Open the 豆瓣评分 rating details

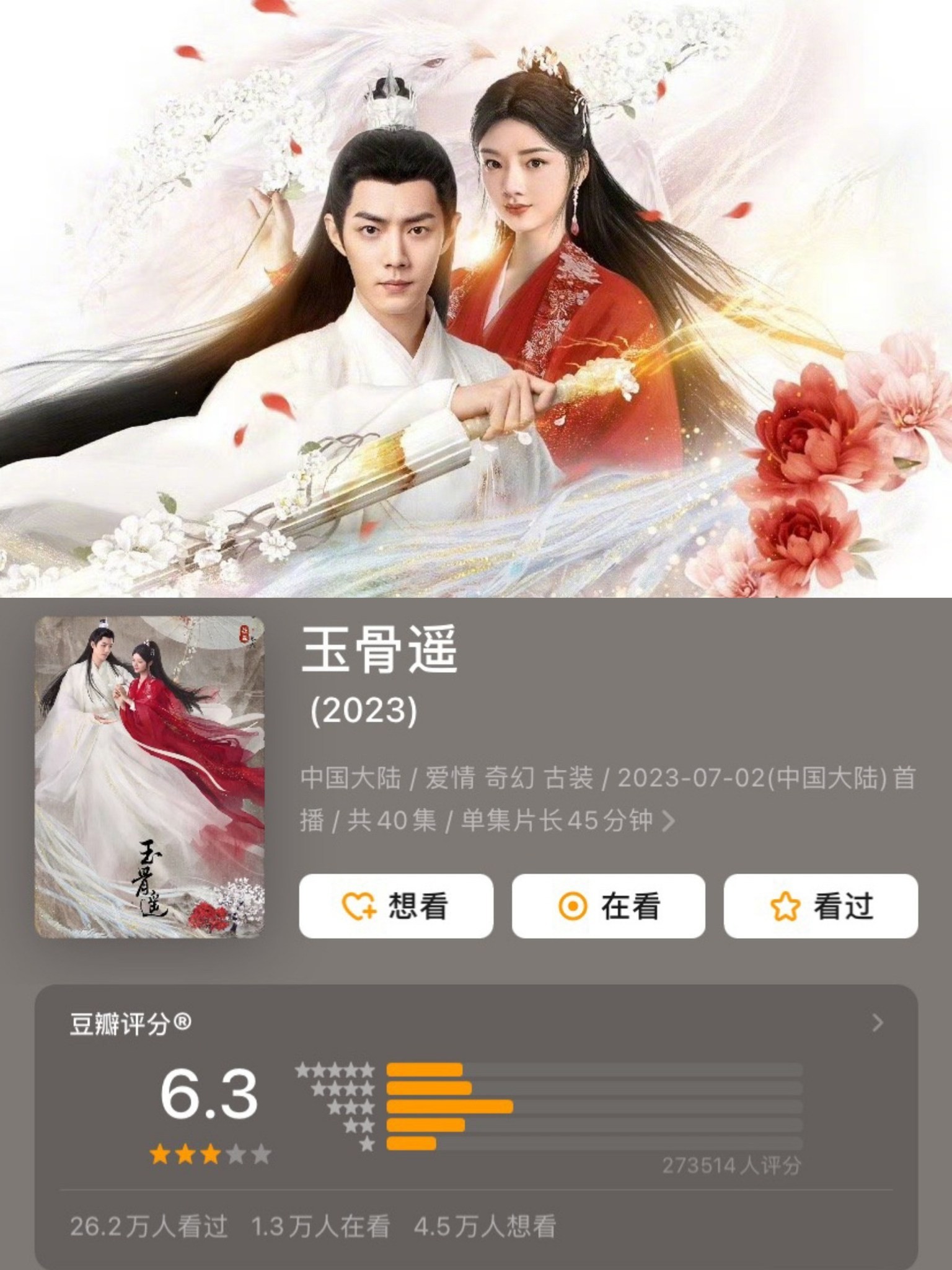(x=877, y=1023)
